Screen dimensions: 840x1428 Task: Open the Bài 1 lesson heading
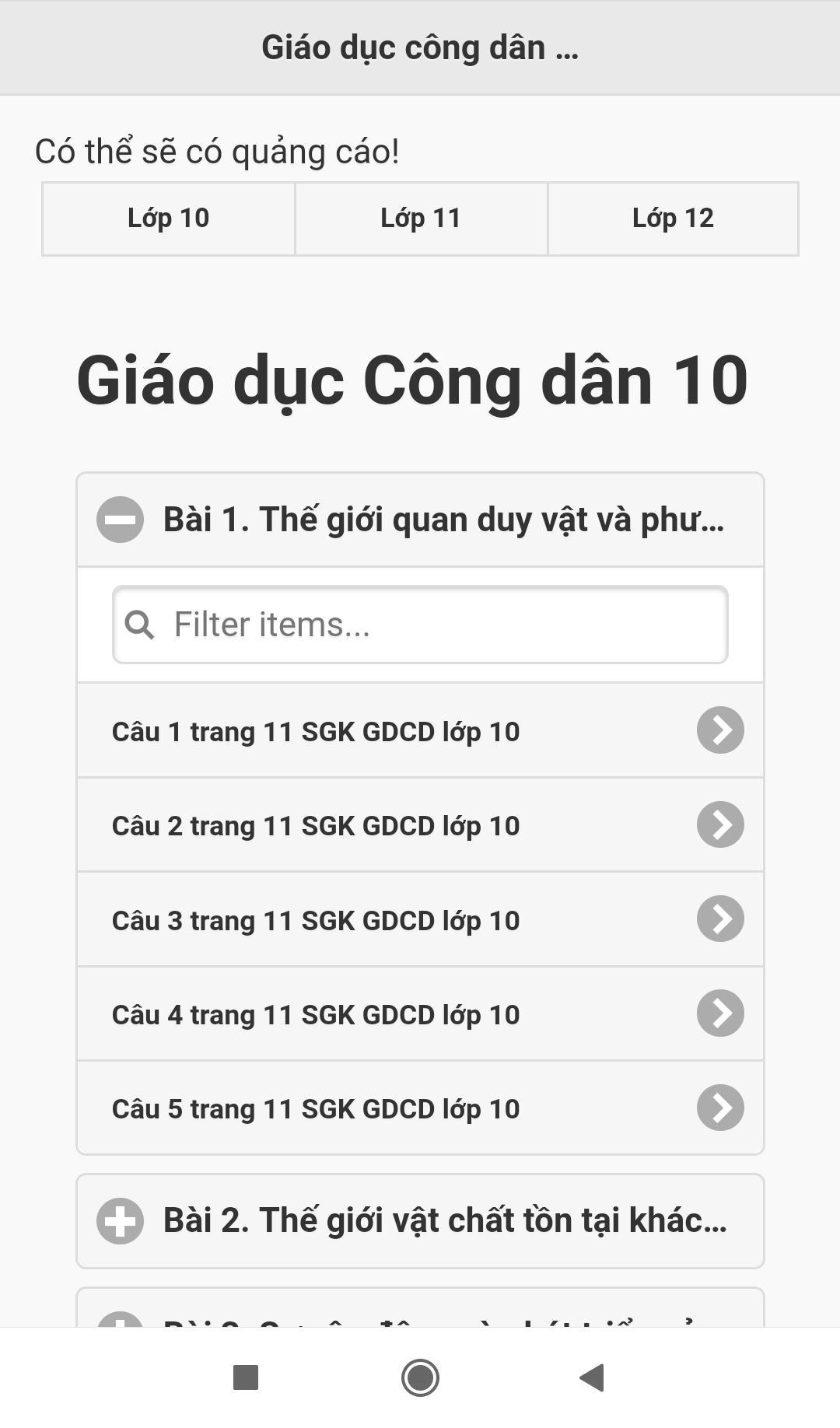[444, 520]
